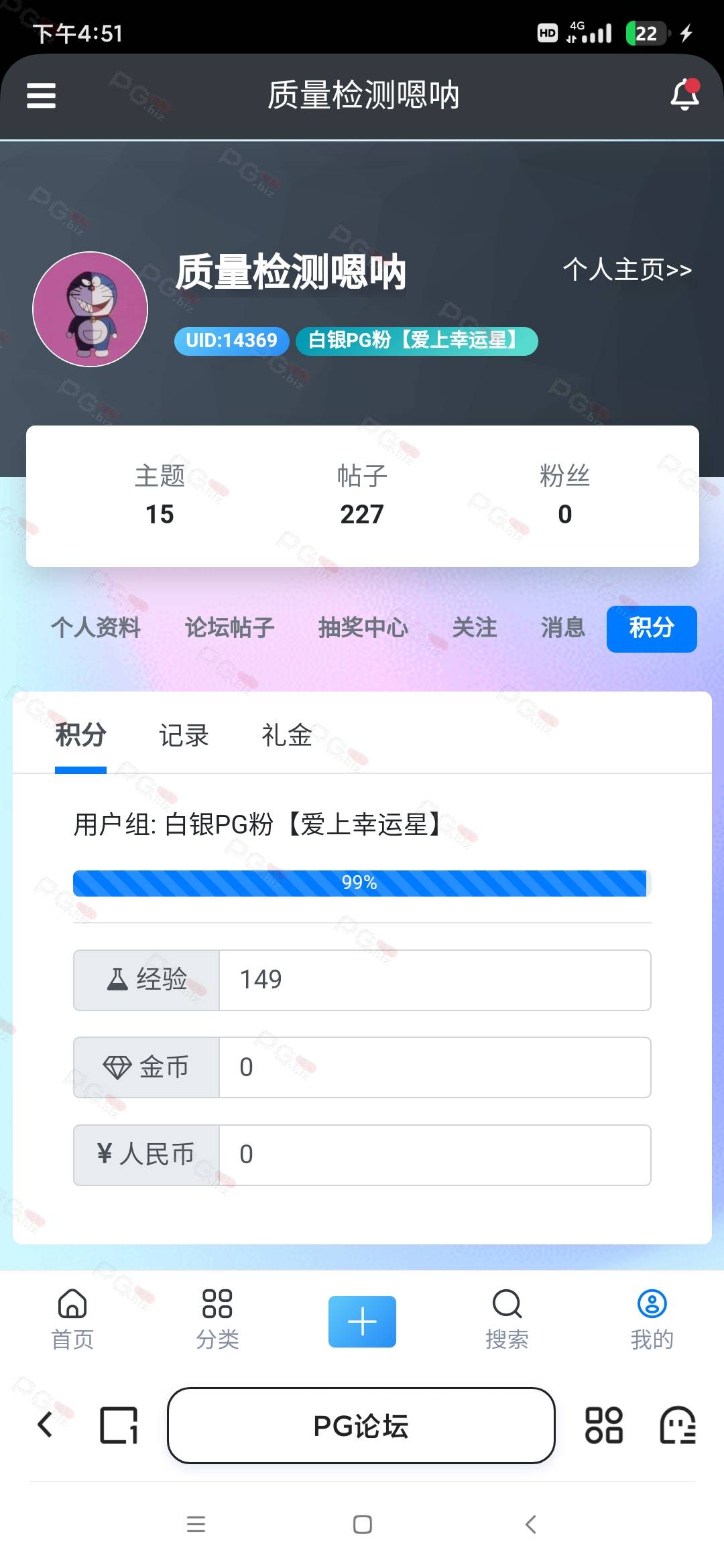Open the hamburger drawer menu
This screenshot has width=724, height=1568.
[41, 95]
